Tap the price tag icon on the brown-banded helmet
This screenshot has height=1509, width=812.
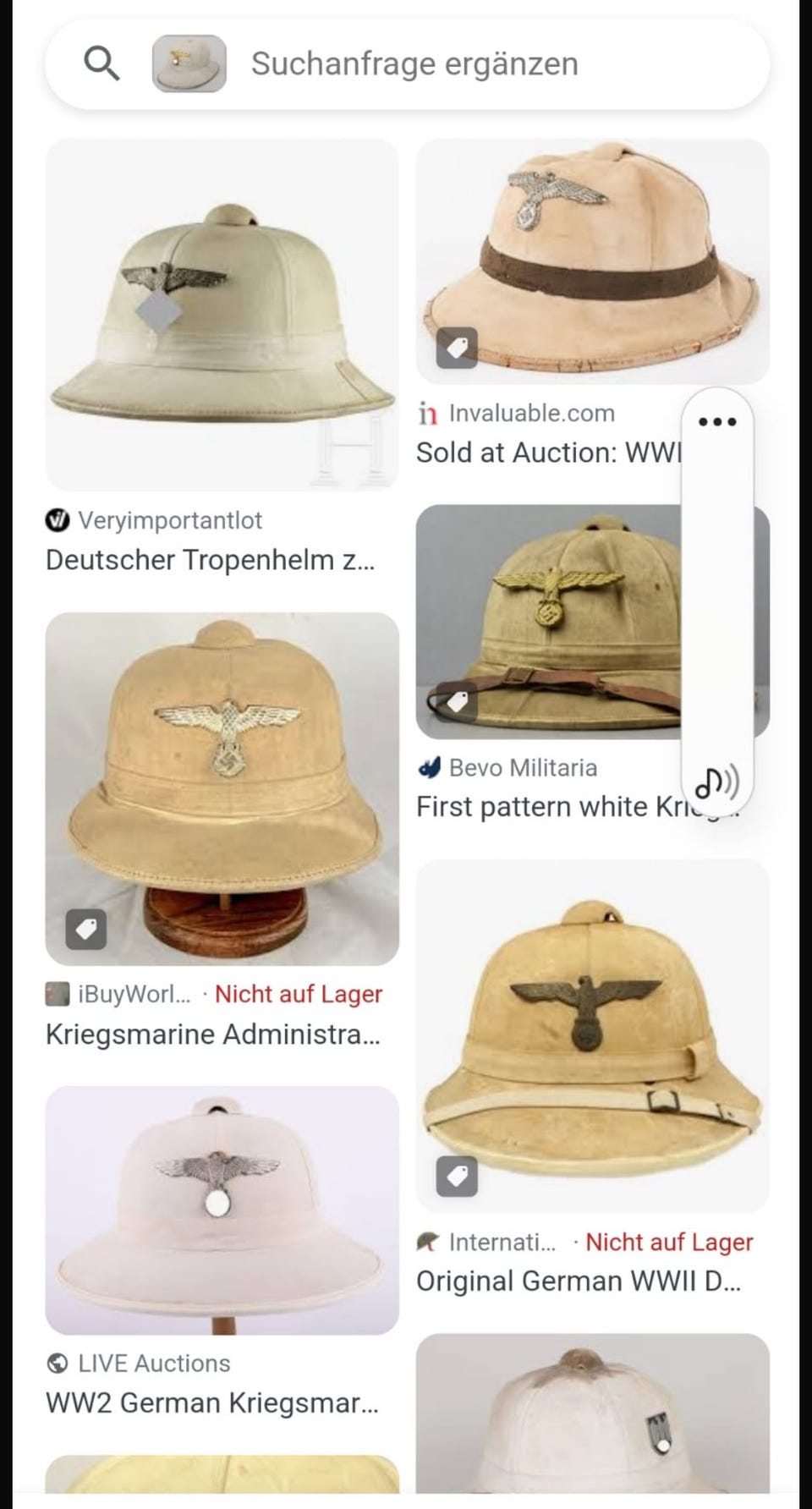point(455,348)
